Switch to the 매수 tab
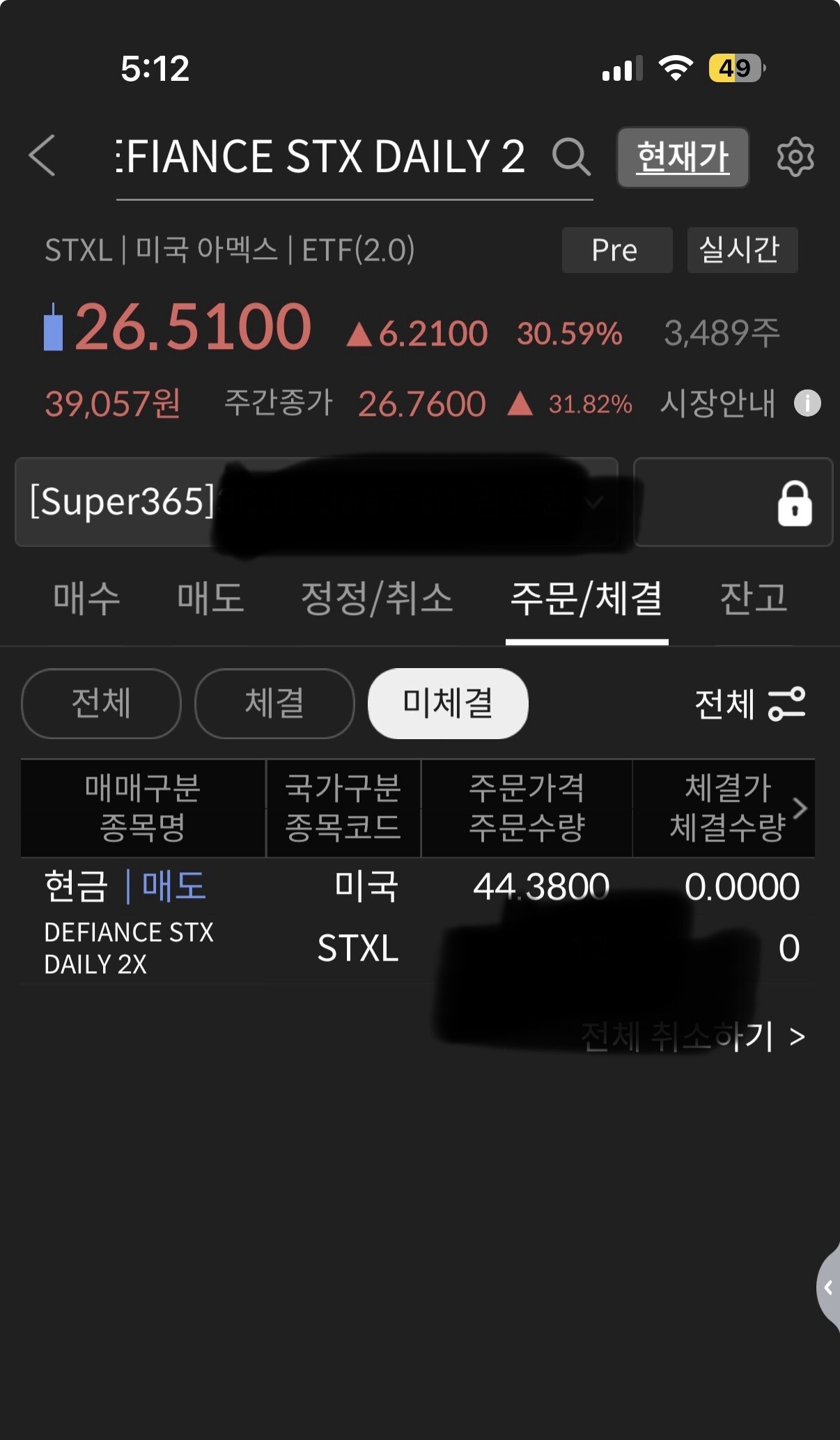The width and height of the screenshot is (840, 1440). coord(87,598)
